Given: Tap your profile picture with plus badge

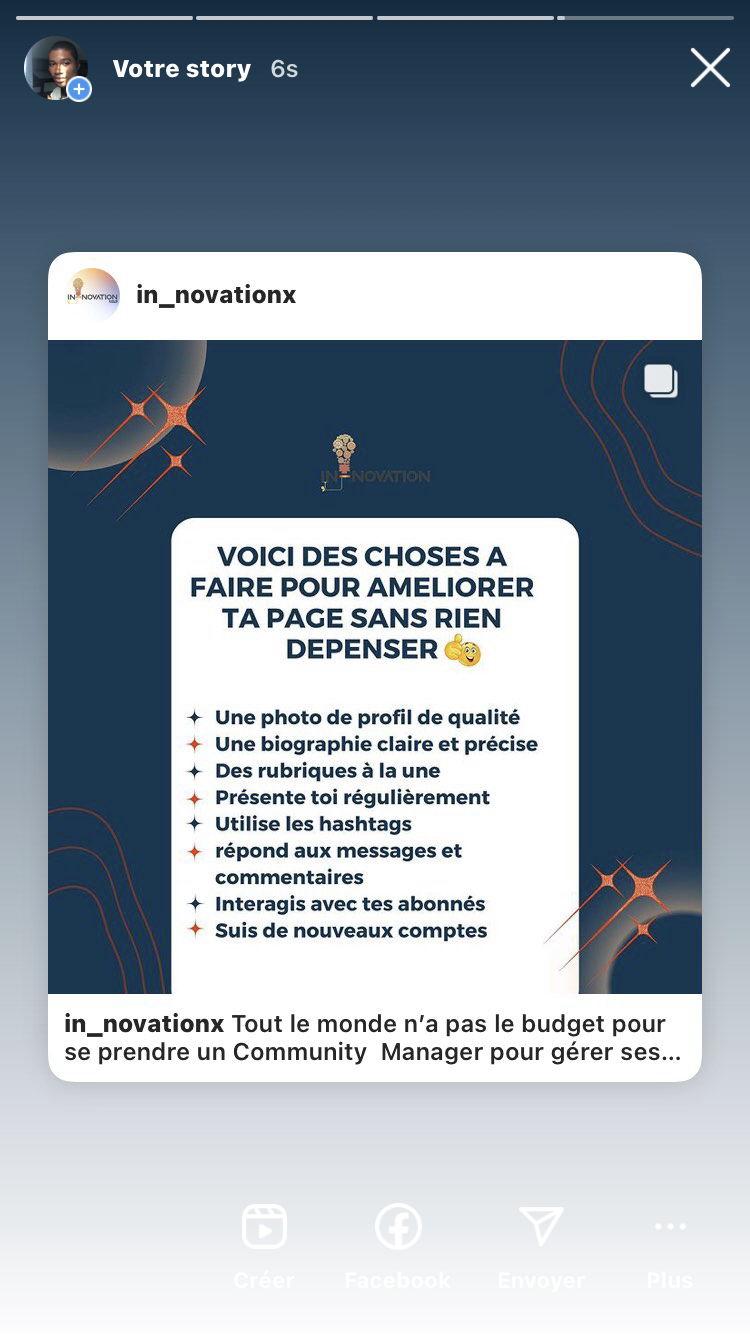Looking at the screenshot, I should (56, 68).
